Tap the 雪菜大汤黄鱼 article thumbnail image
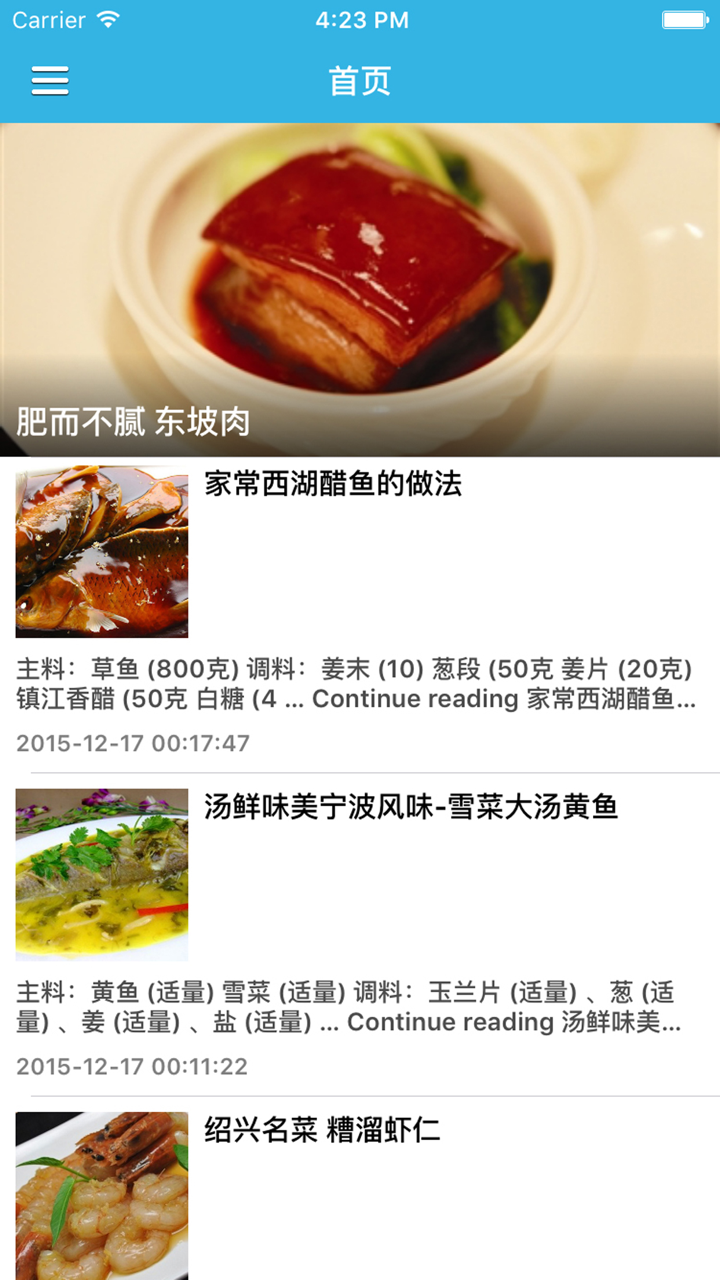Viewport: 720px width, 1280px height. click(100, 873)
